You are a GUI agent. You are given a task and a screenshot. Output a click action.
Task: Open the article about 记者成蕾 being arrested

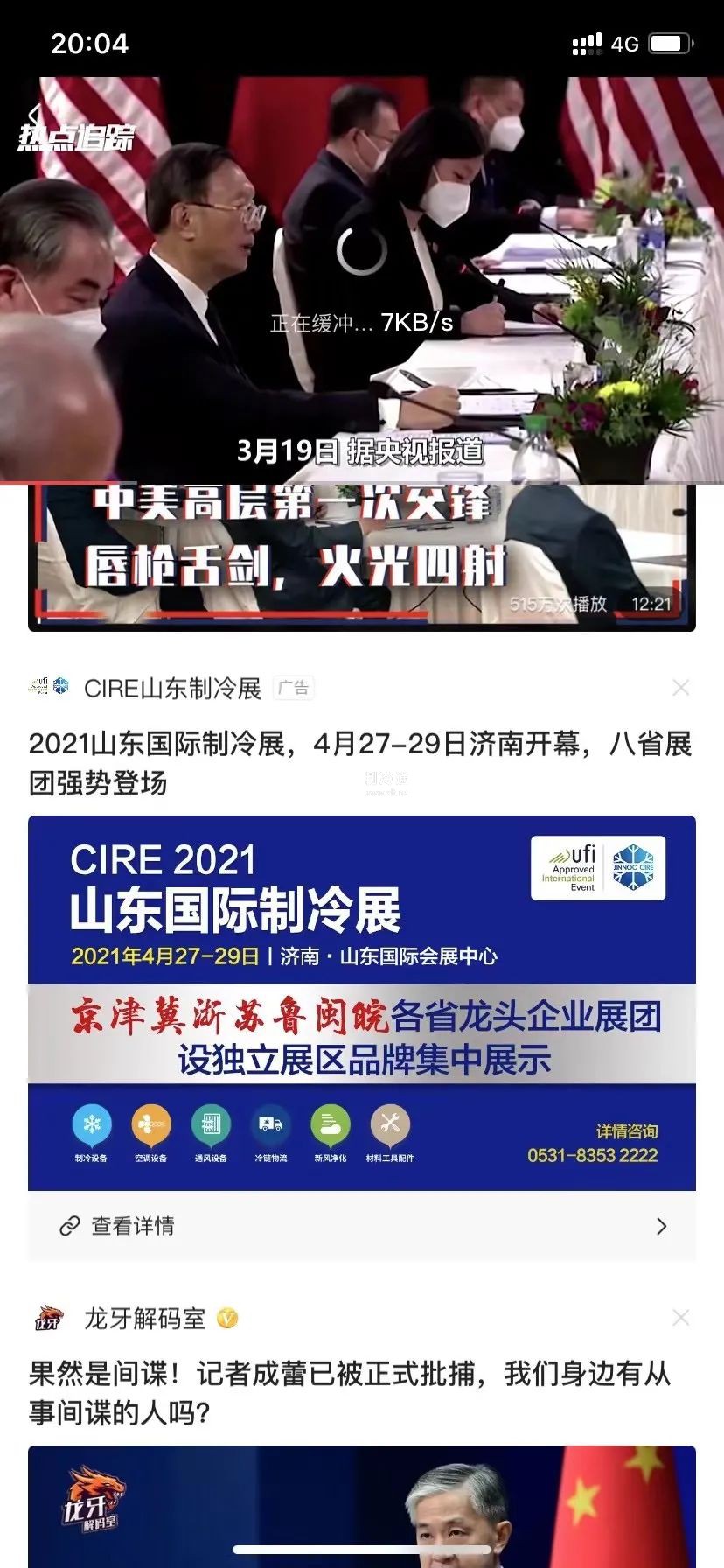[x=350, y=1393]
